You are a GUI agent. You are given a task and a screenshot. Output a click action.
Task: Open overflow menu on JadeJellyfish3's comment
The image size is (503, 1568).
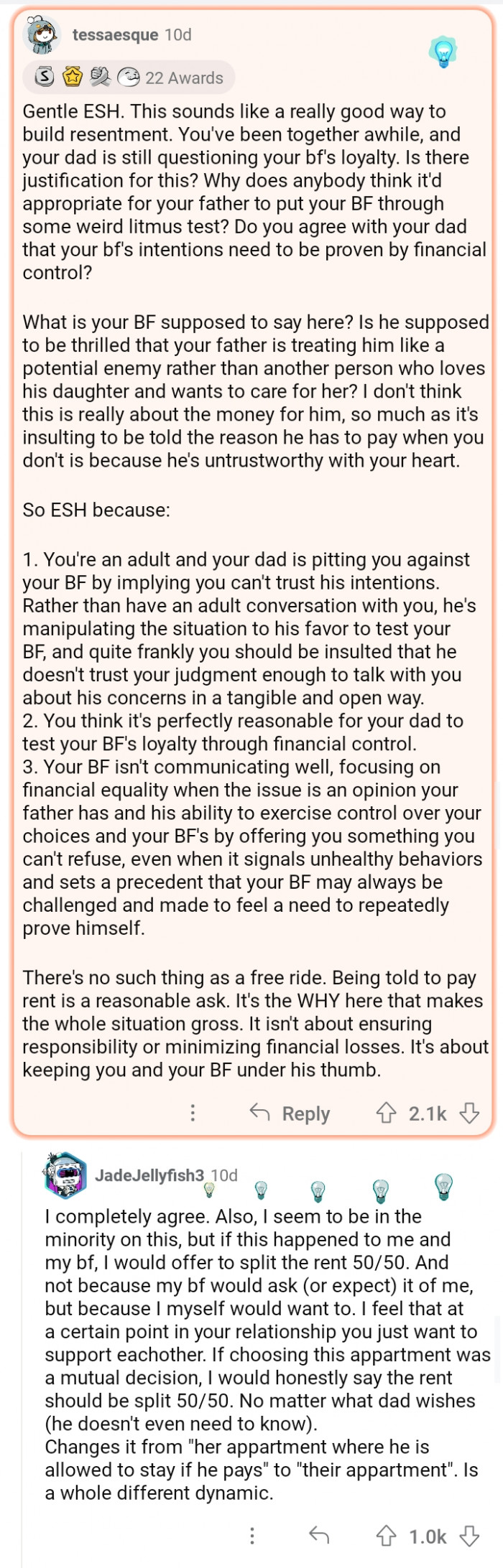251,1536
